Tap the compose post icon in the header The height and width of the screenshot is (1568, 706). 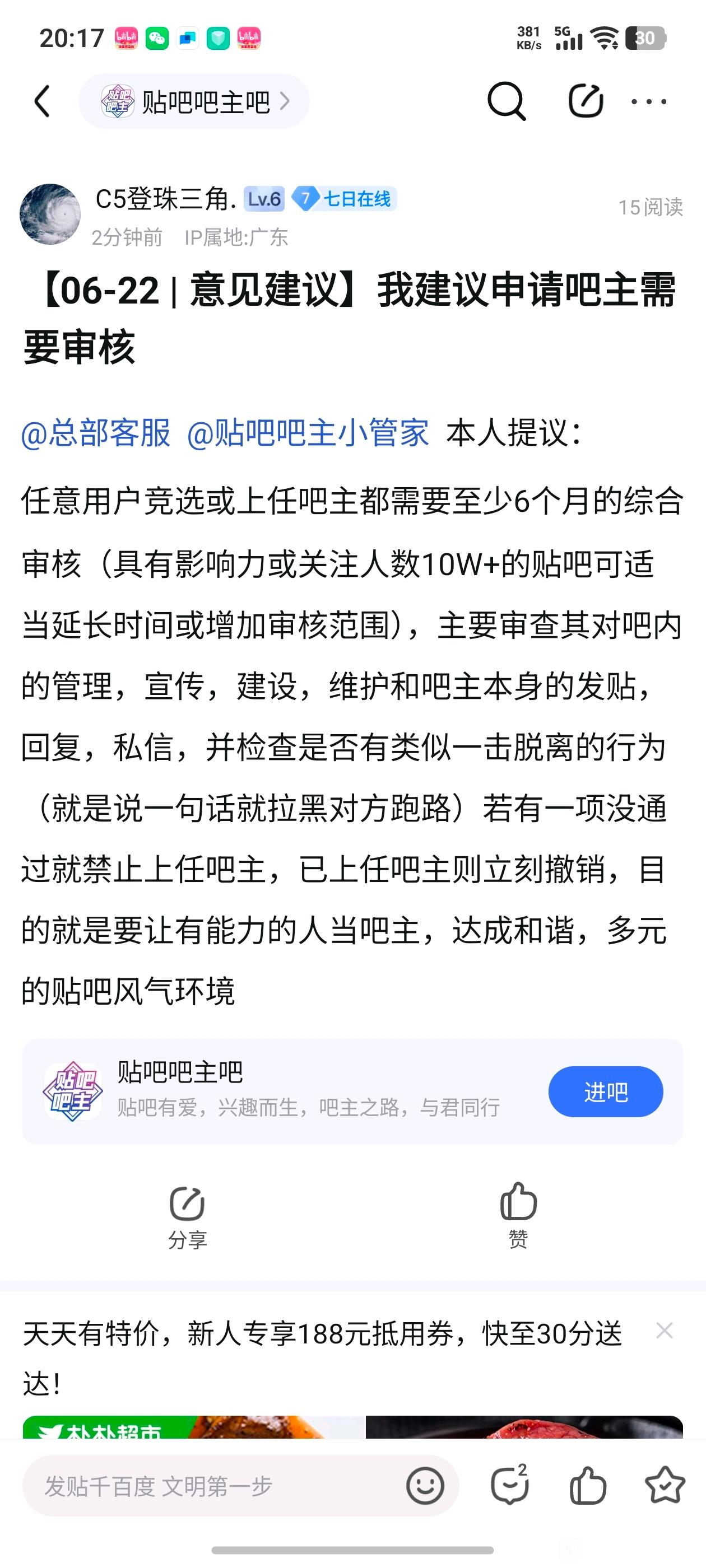pos(586,101)
